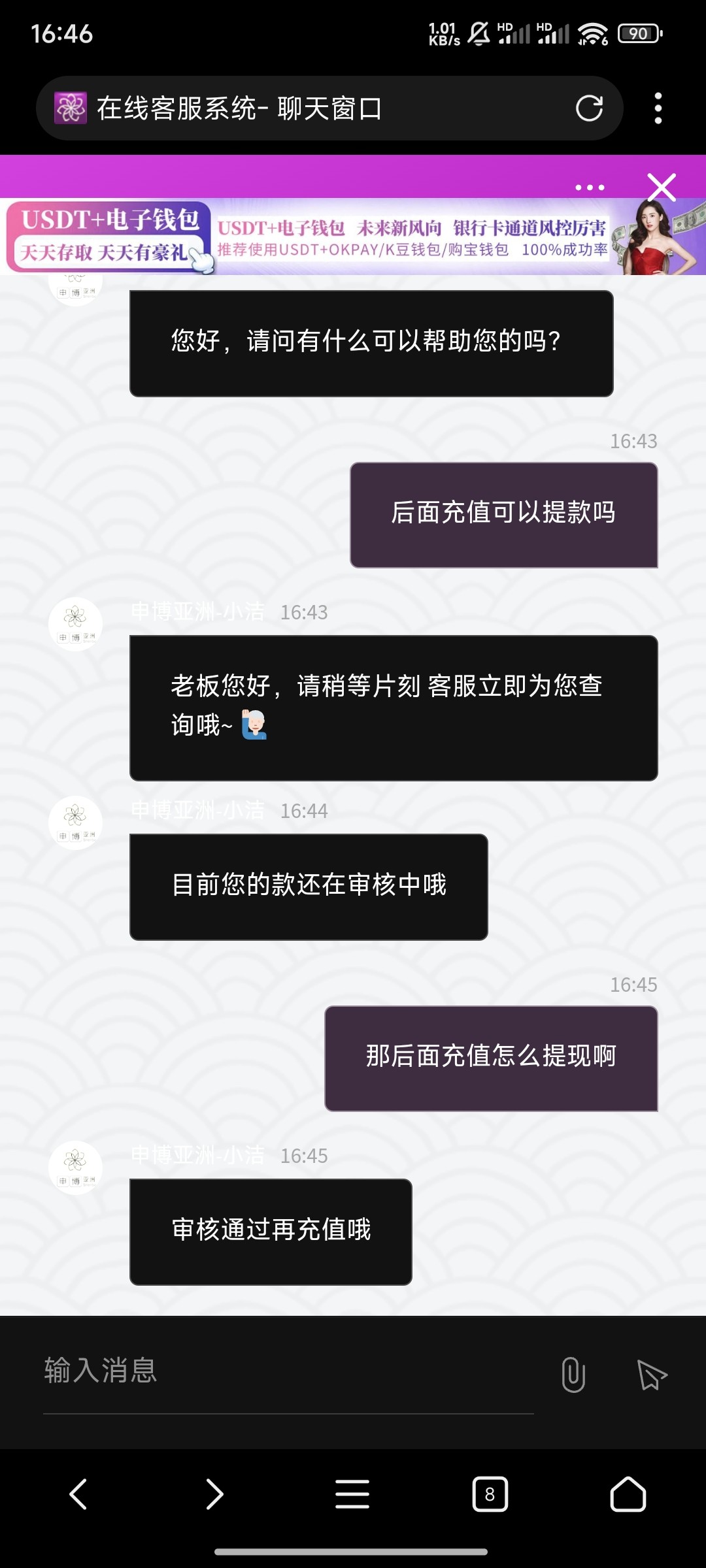Open the browser overflow menu
Screen dimensions: 706x1568
click(x=658, y=108)
